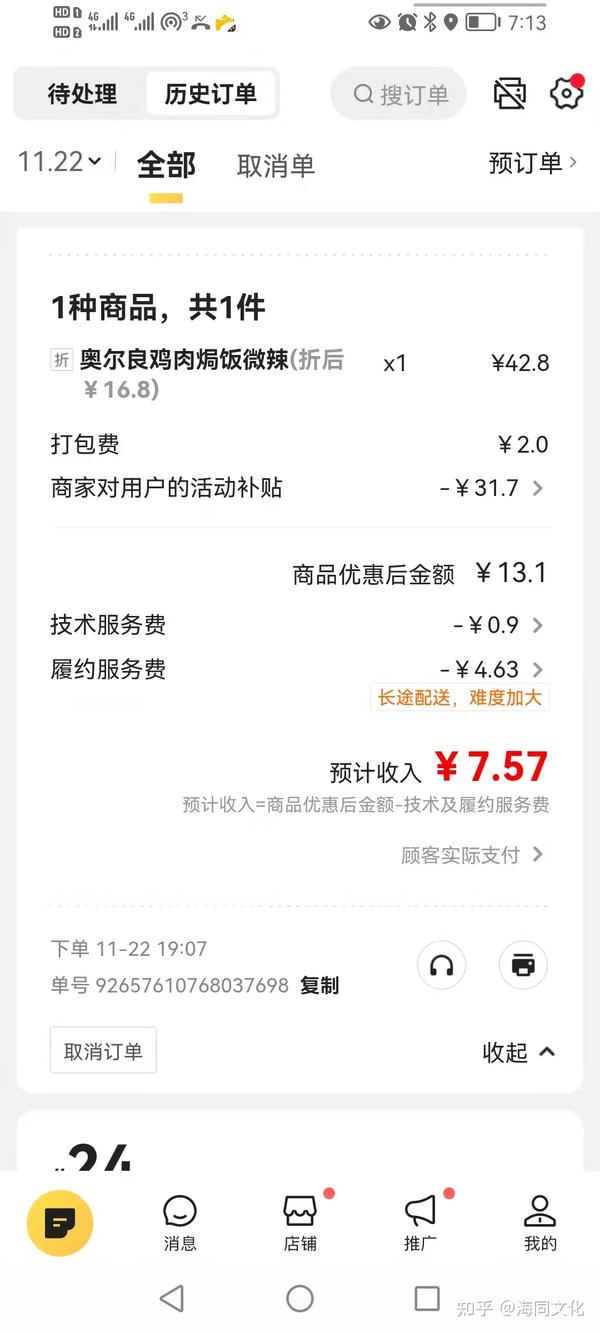Open the 搜订单 search box

(400, 95)
